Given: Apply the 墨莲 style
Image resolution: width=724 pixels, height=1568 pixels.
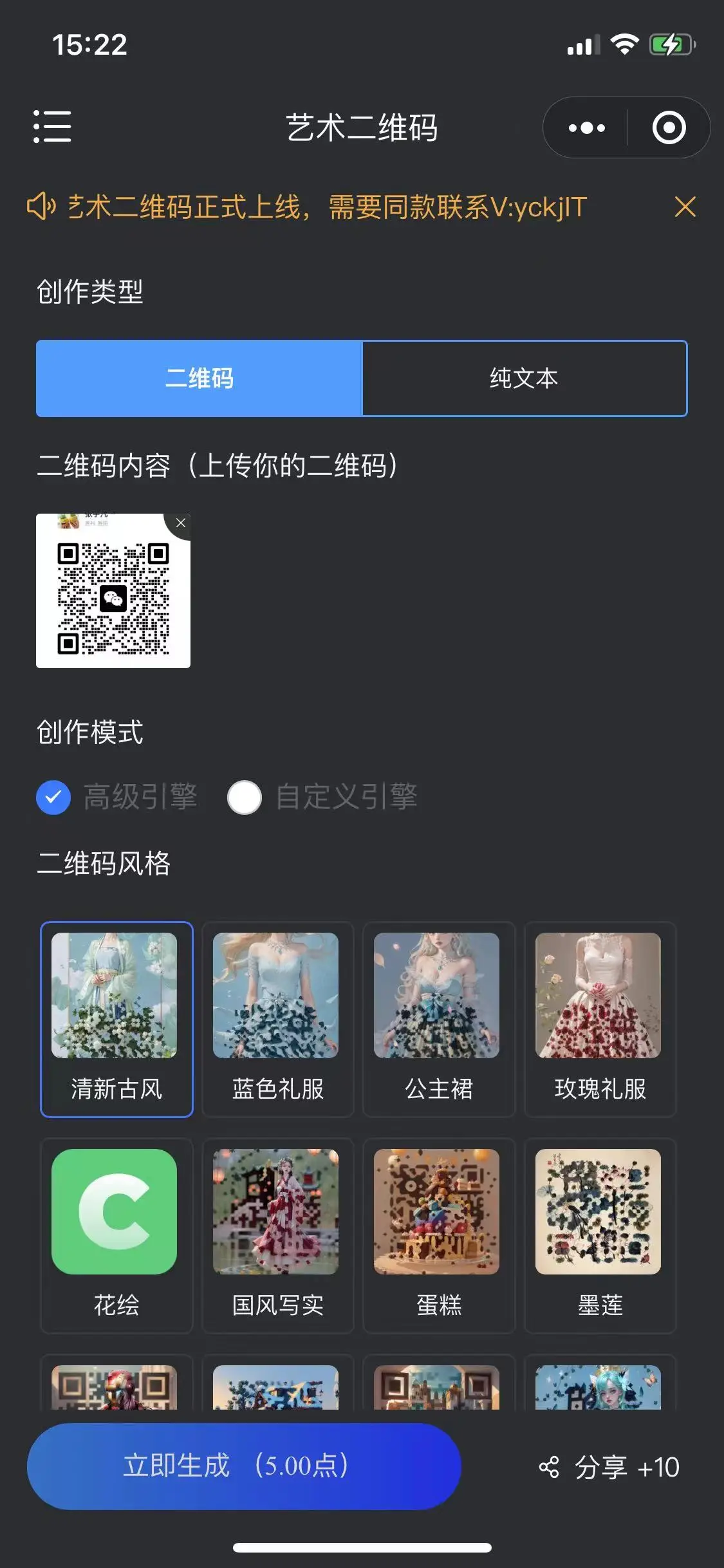Looking at the screenshot, I should click(600, 1235).
